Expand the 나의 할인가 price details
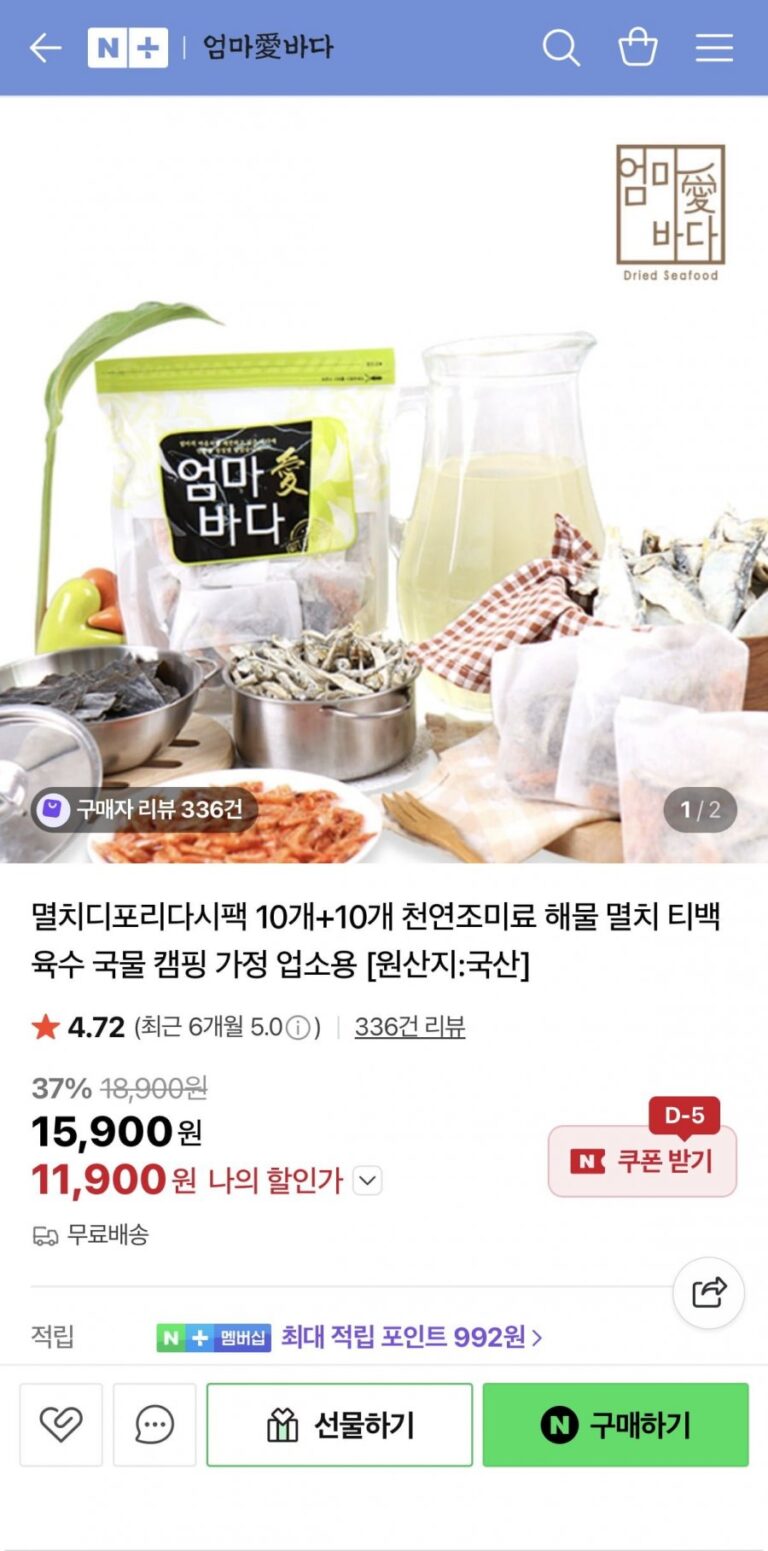The height and width of the screenshot is (1551, 768). (x=368, y=1181)
